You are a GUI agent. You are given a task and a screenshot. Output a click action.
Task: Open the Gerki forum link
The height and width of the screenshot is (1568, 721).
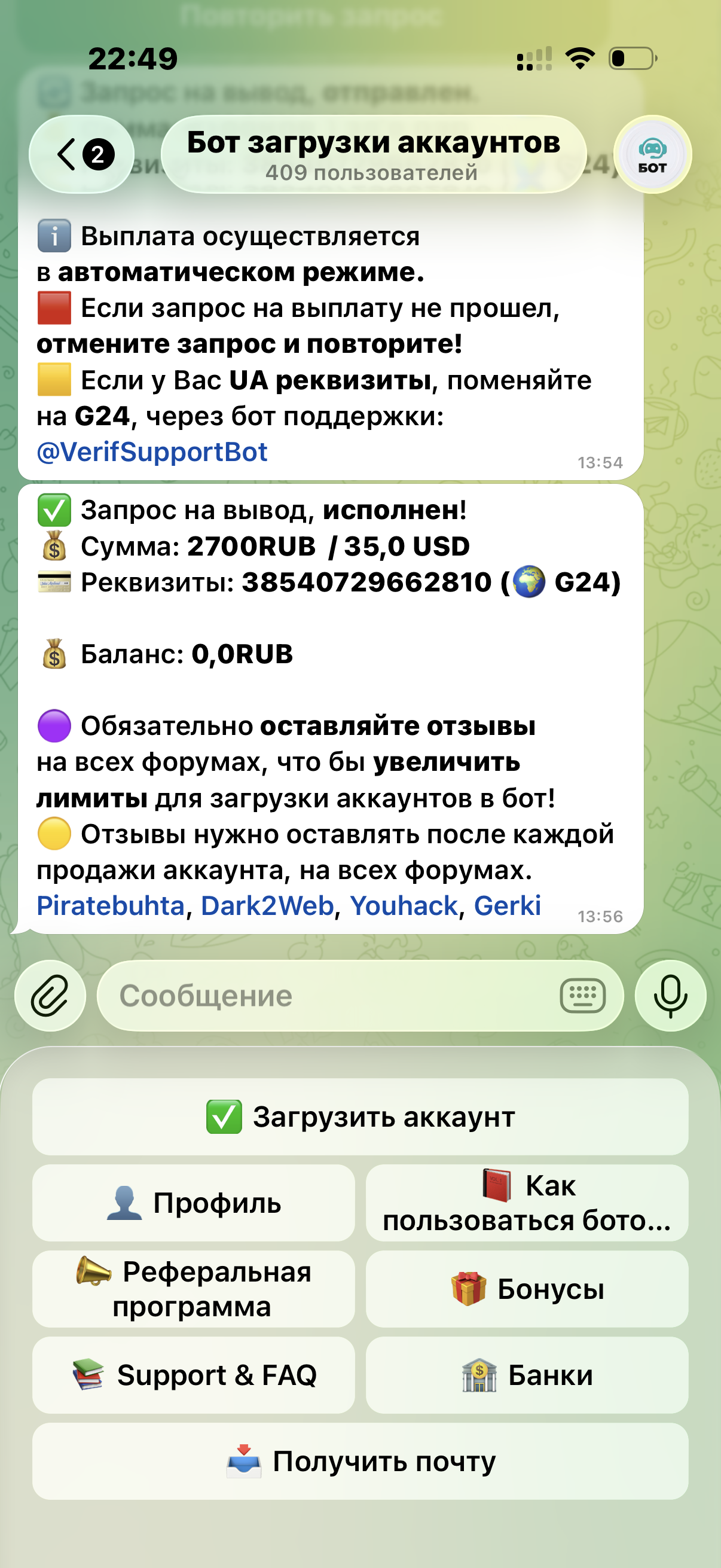(x=507, y=906)
